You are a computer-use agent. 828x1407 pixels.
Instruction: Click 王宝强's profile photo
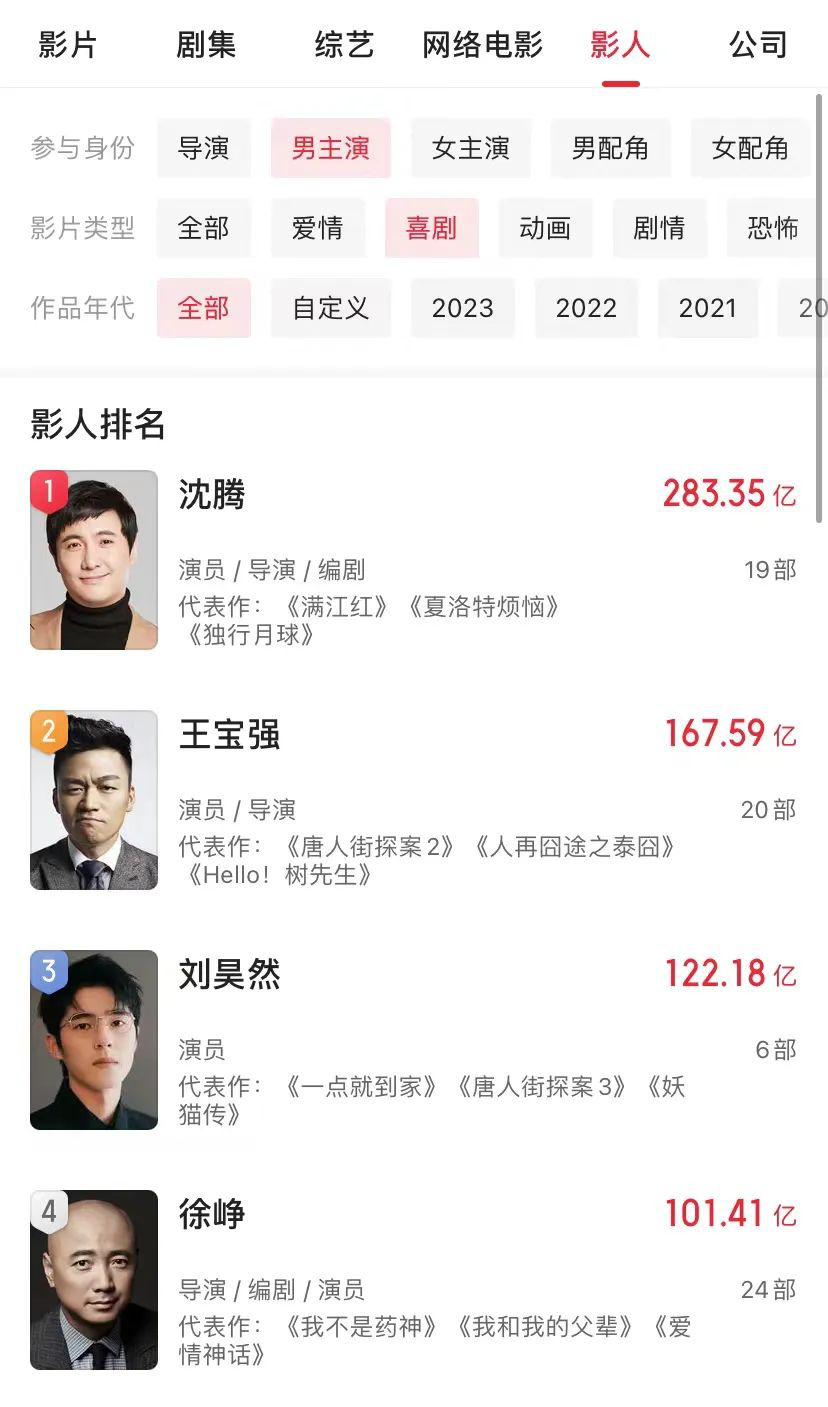[x=93, y=800]
